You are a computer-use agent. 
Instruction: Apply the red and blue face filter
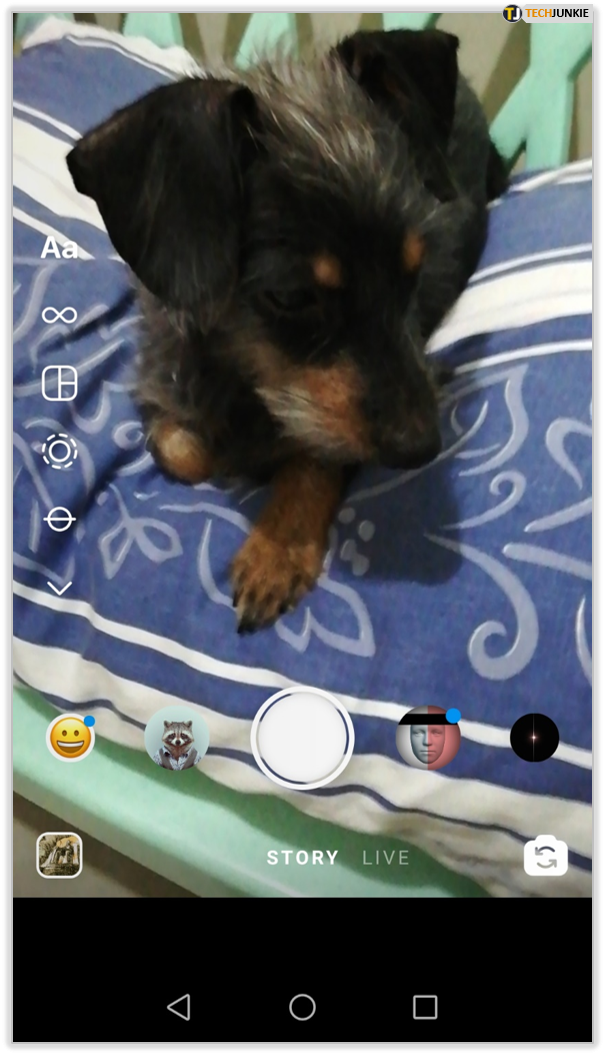pyautogui.click(x=428, y=738)
